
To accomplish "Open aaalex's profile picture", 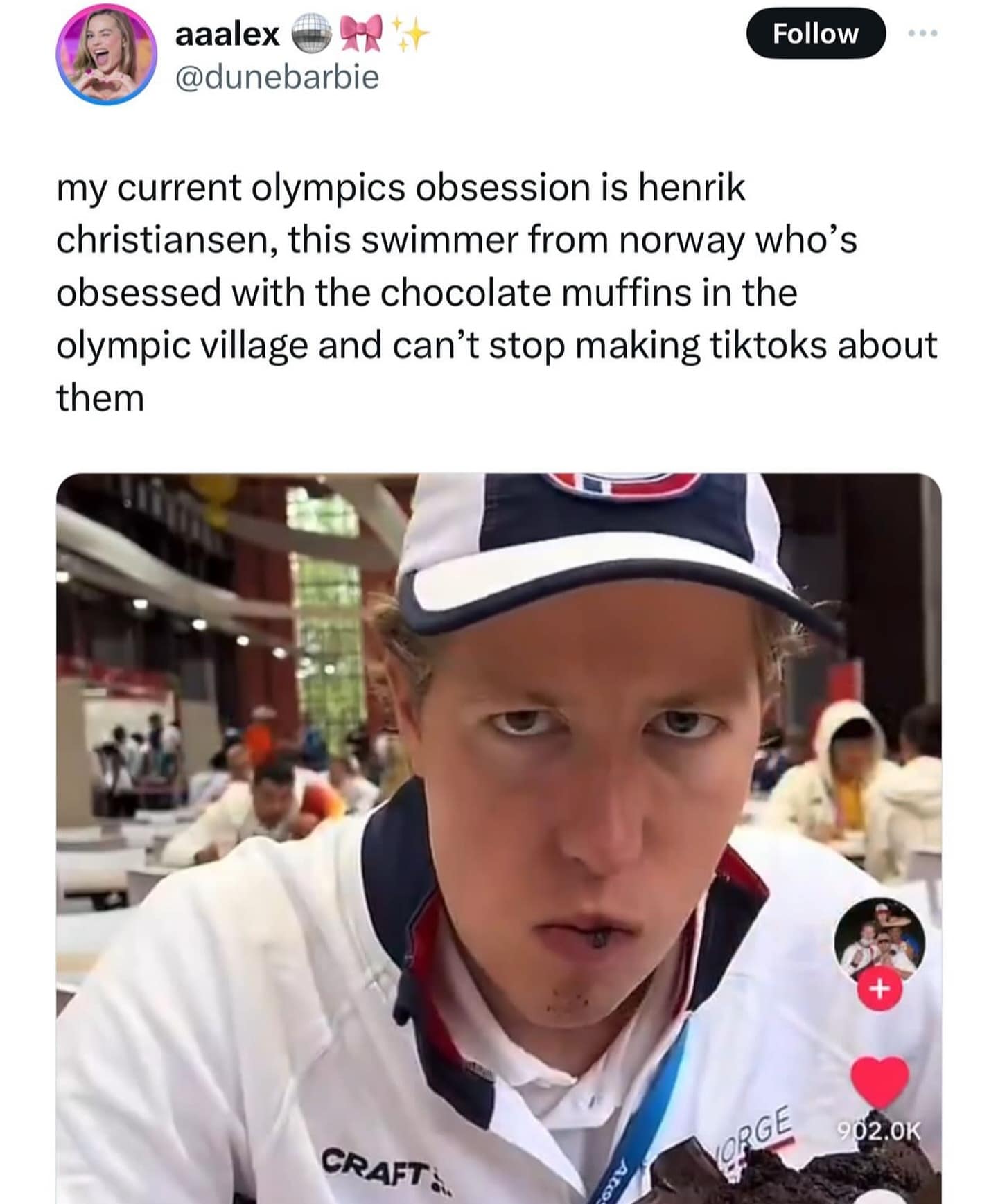I will click(106, 53).
